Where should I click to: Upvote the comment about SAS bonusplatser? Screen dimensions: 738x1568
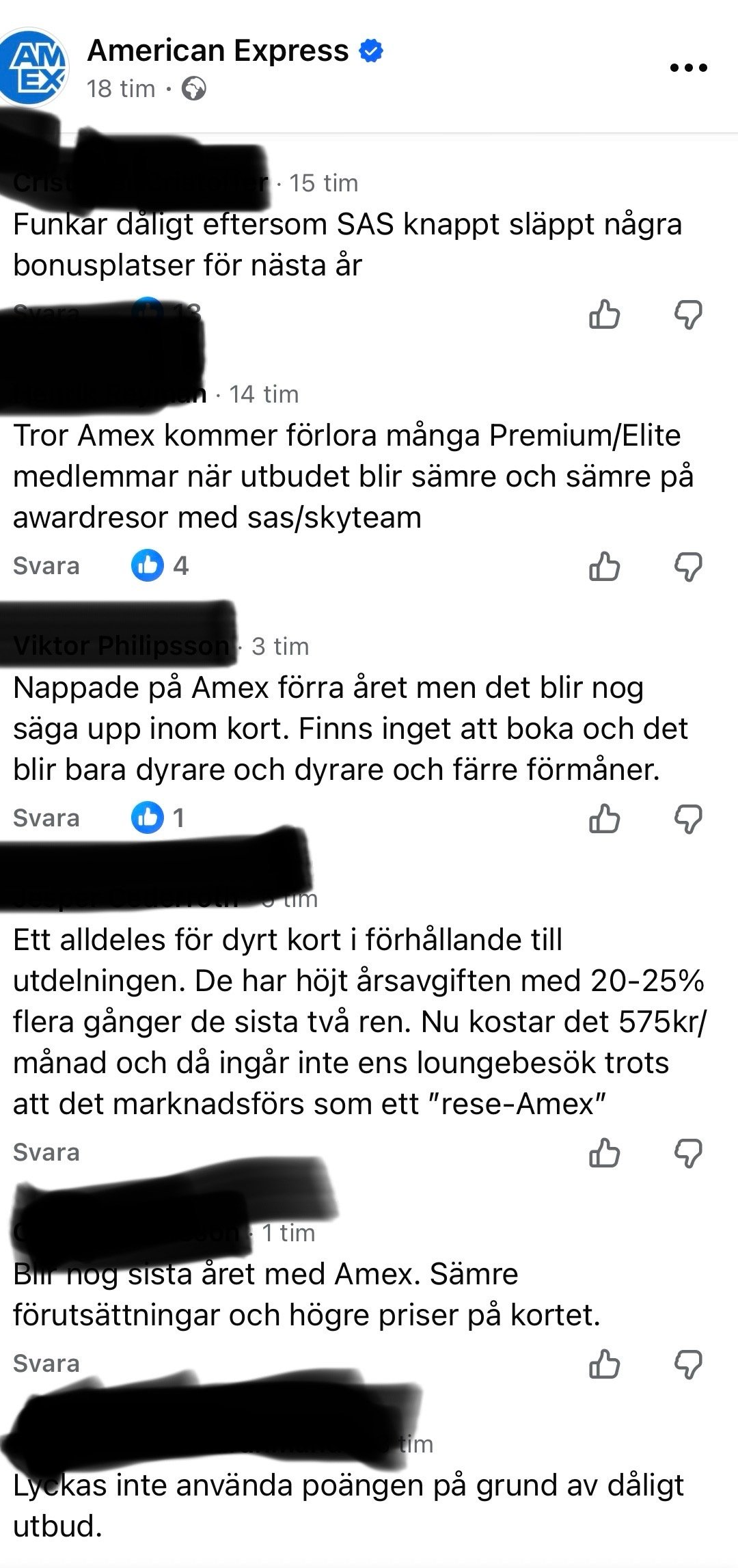pyautogui.click(x=605, y=315)
